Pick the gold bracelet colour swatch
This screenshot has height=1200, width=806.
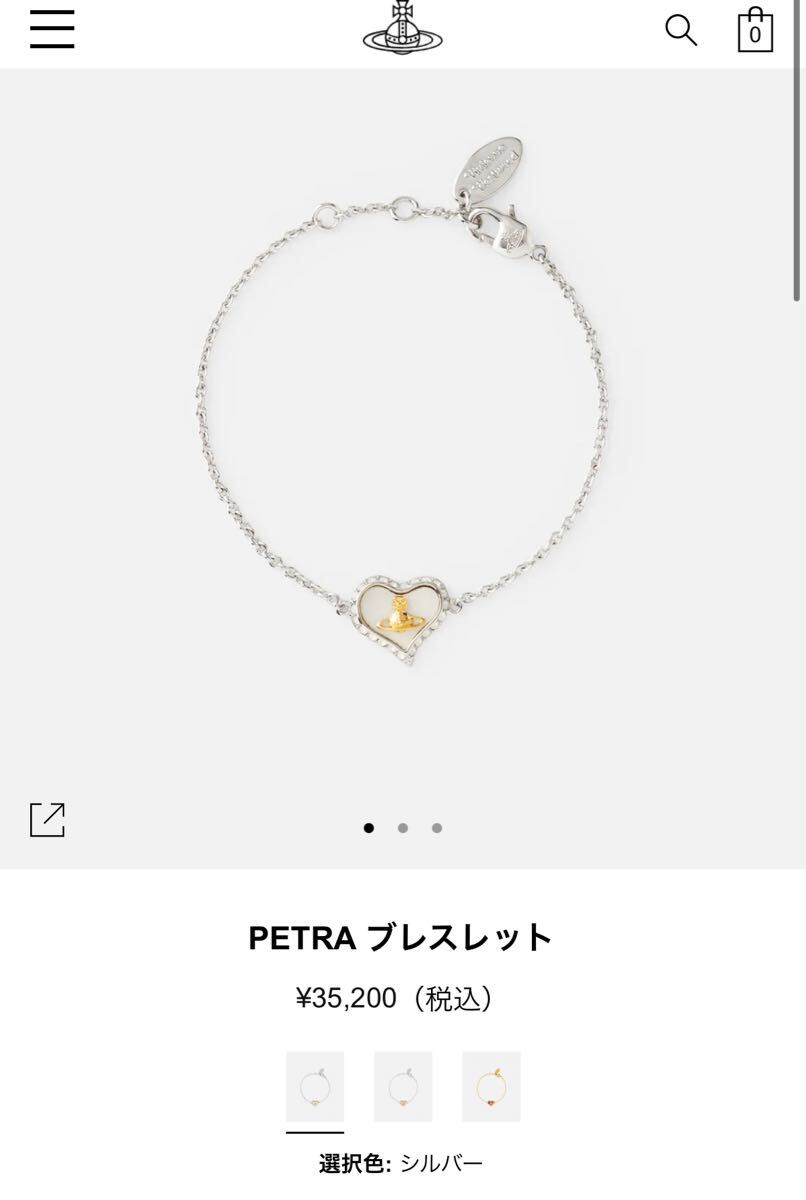tap(491, 1086)
